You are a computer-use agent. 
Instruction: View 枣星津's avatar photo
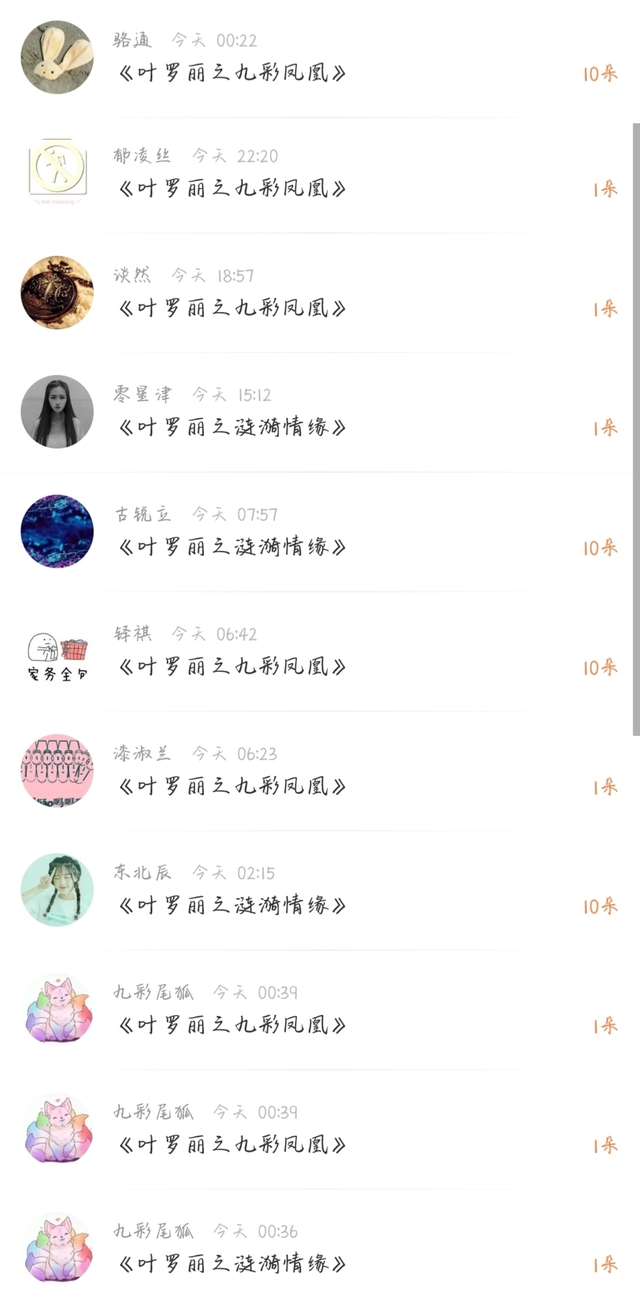(x=57, y=412)
